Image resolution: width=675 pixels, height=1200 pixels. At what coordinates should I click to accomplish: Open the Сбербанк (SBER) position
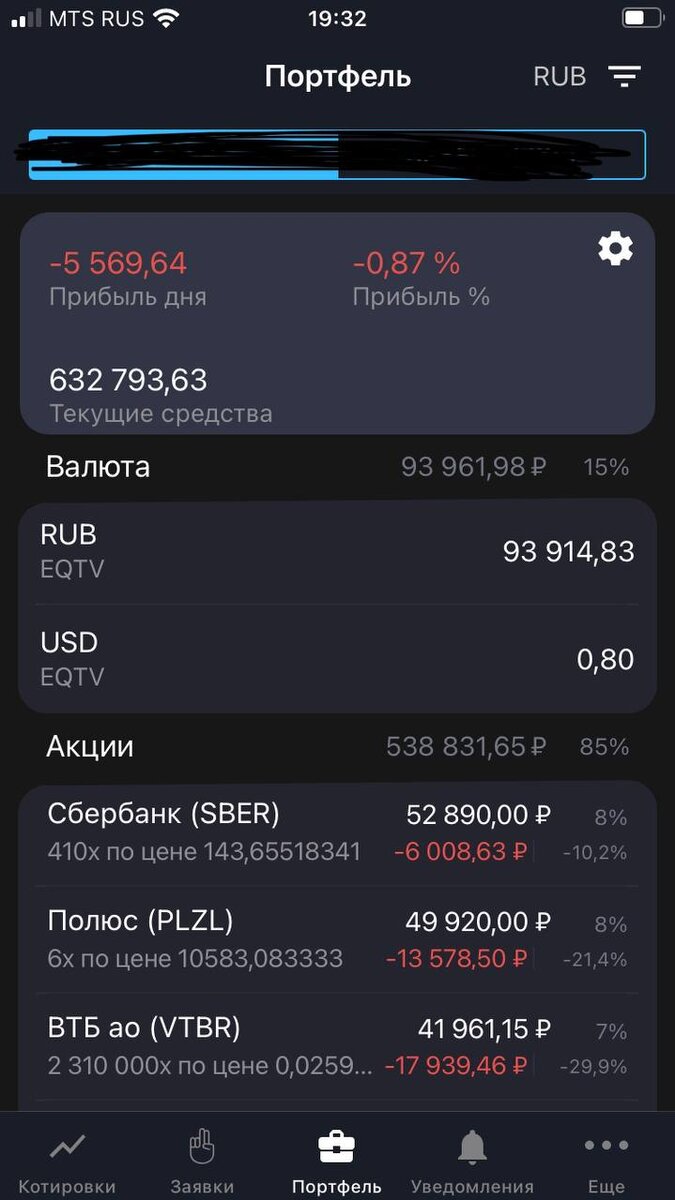coord(337,833)
